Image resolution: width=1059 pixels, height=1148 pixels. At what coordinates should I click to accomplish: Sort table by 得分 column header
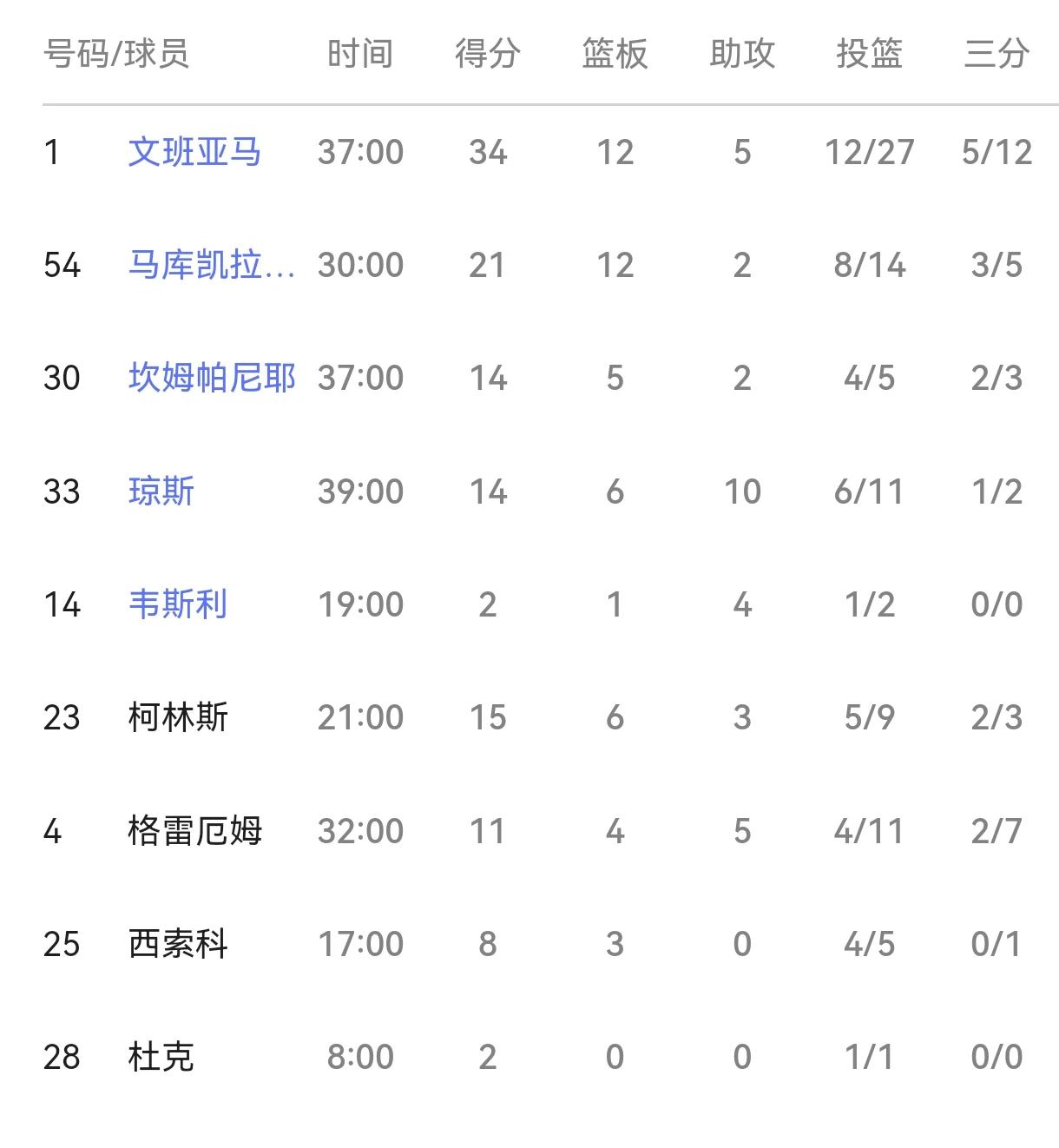coord(486,54)
